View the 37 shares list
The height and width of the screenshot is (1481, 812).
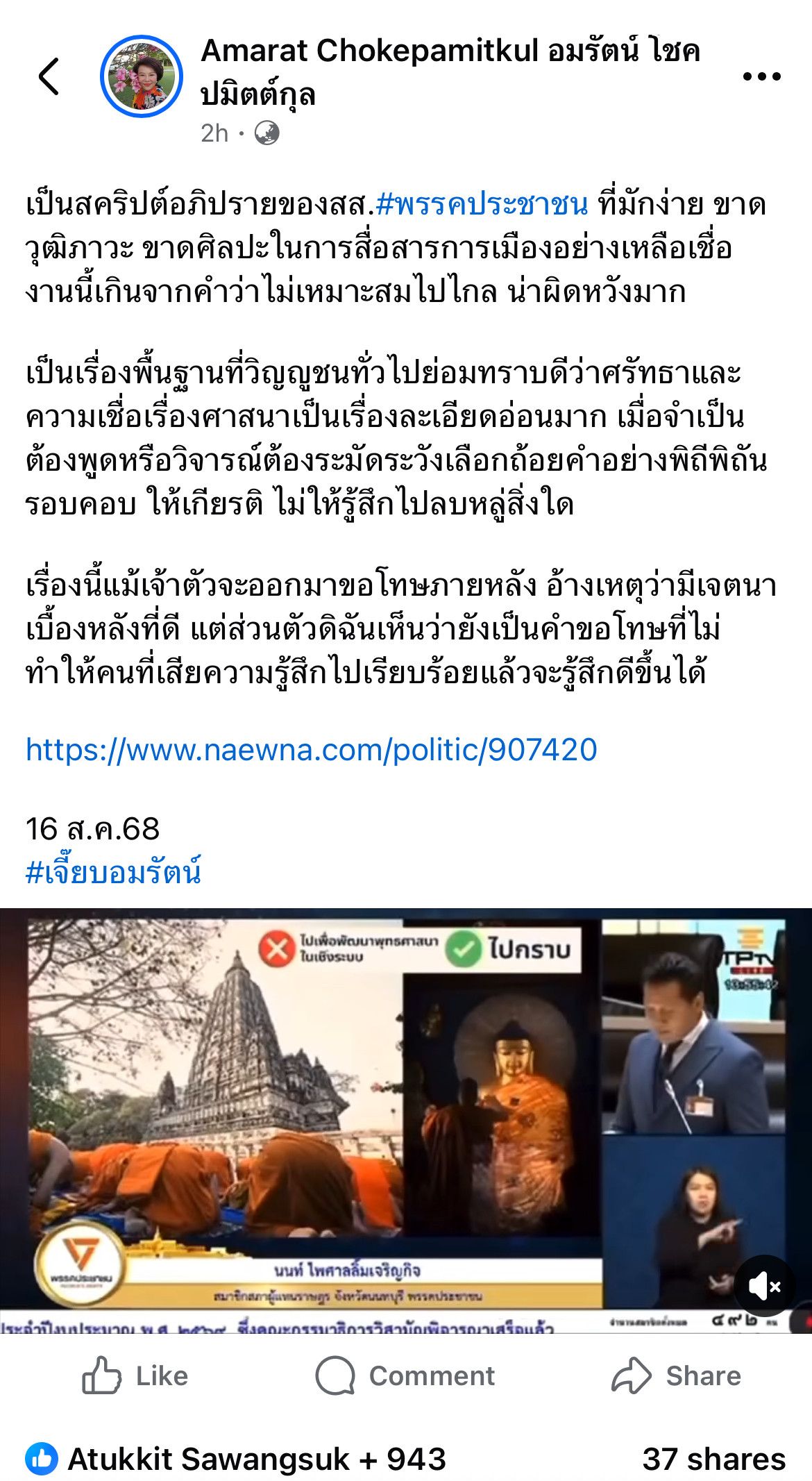tap(713, 1459)
